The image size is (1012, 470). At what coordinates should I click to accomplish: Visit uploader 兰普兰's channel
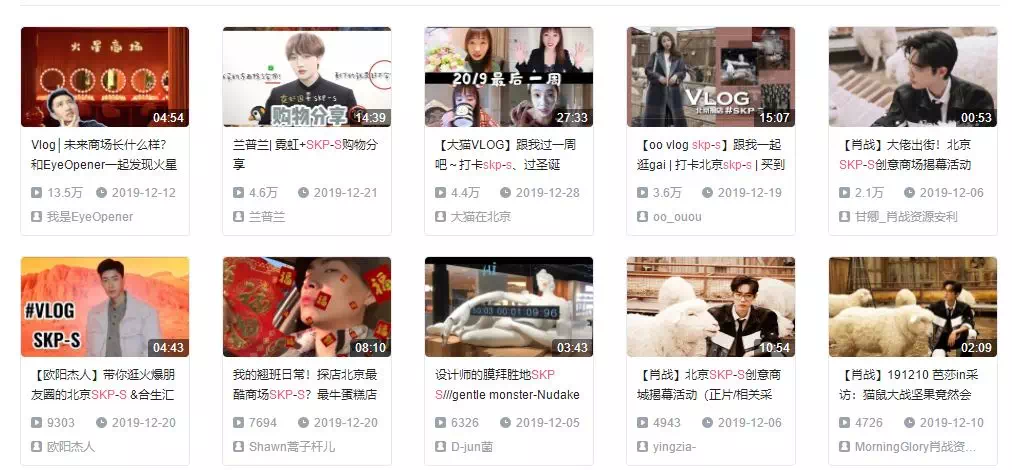[x=267, y=216]
